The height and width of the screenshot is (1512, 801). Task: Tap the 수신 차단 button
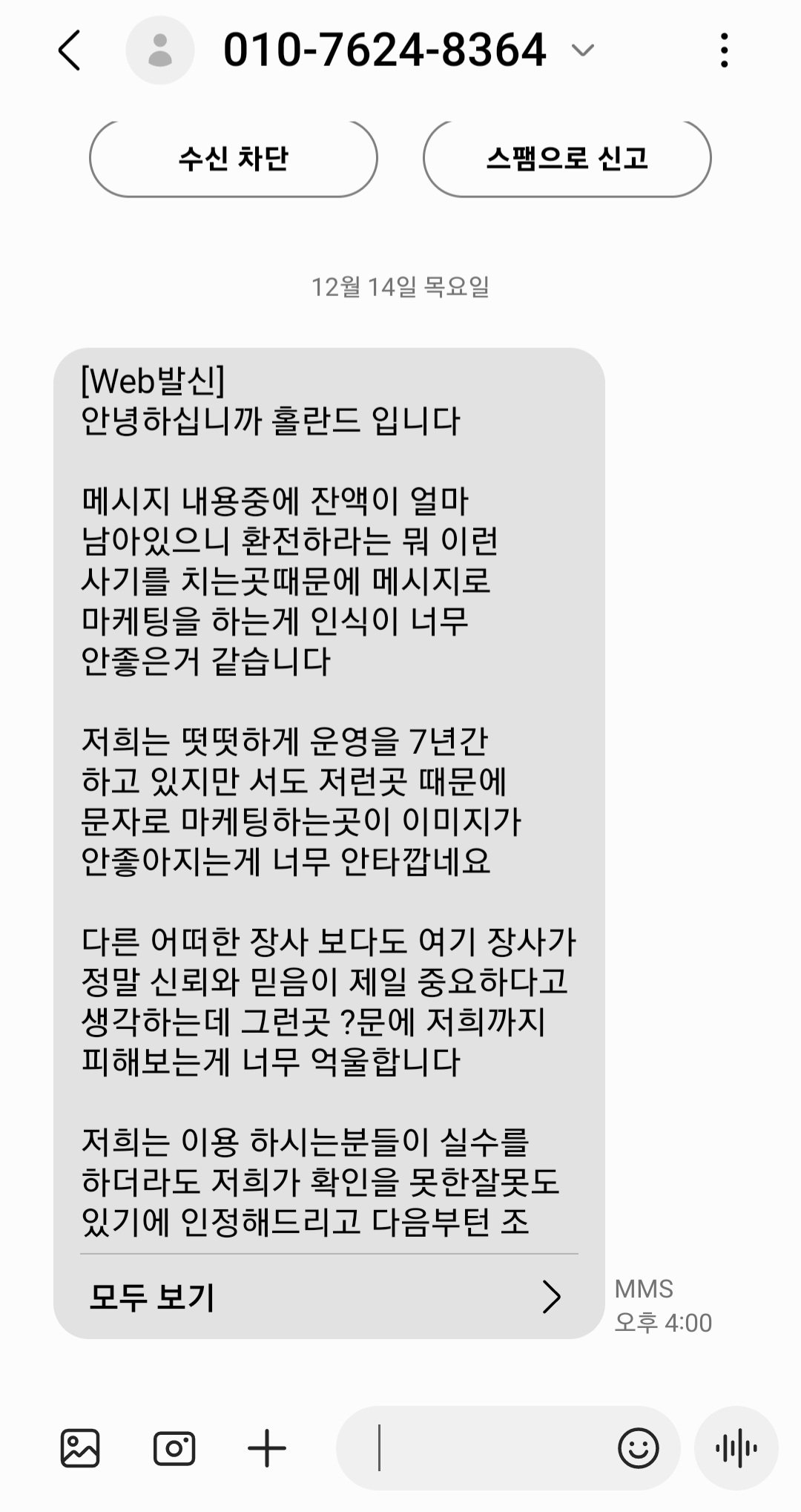234,158
